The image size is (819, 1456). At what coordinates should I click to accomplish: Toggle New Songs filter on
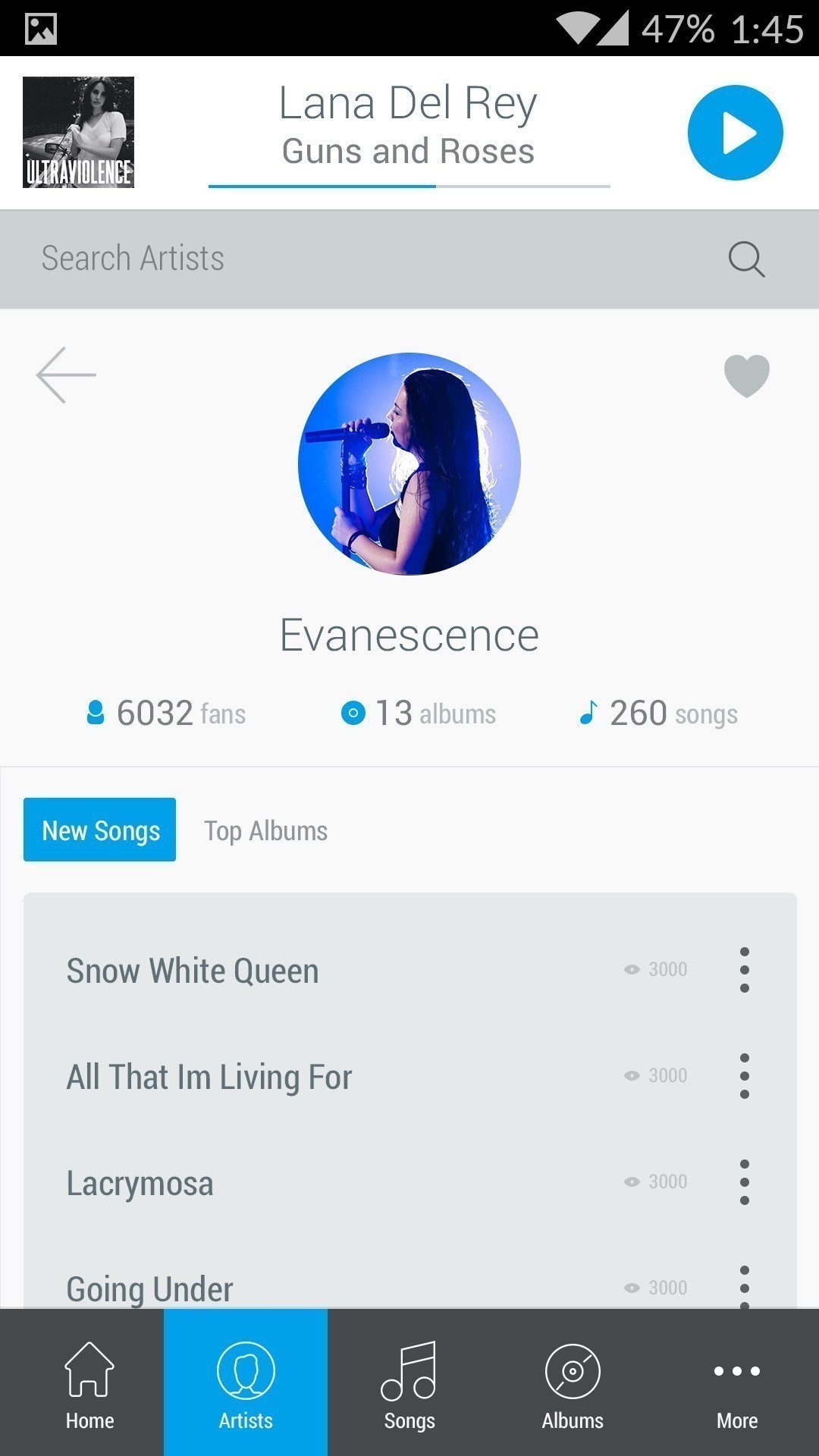[x=99, y=830]
